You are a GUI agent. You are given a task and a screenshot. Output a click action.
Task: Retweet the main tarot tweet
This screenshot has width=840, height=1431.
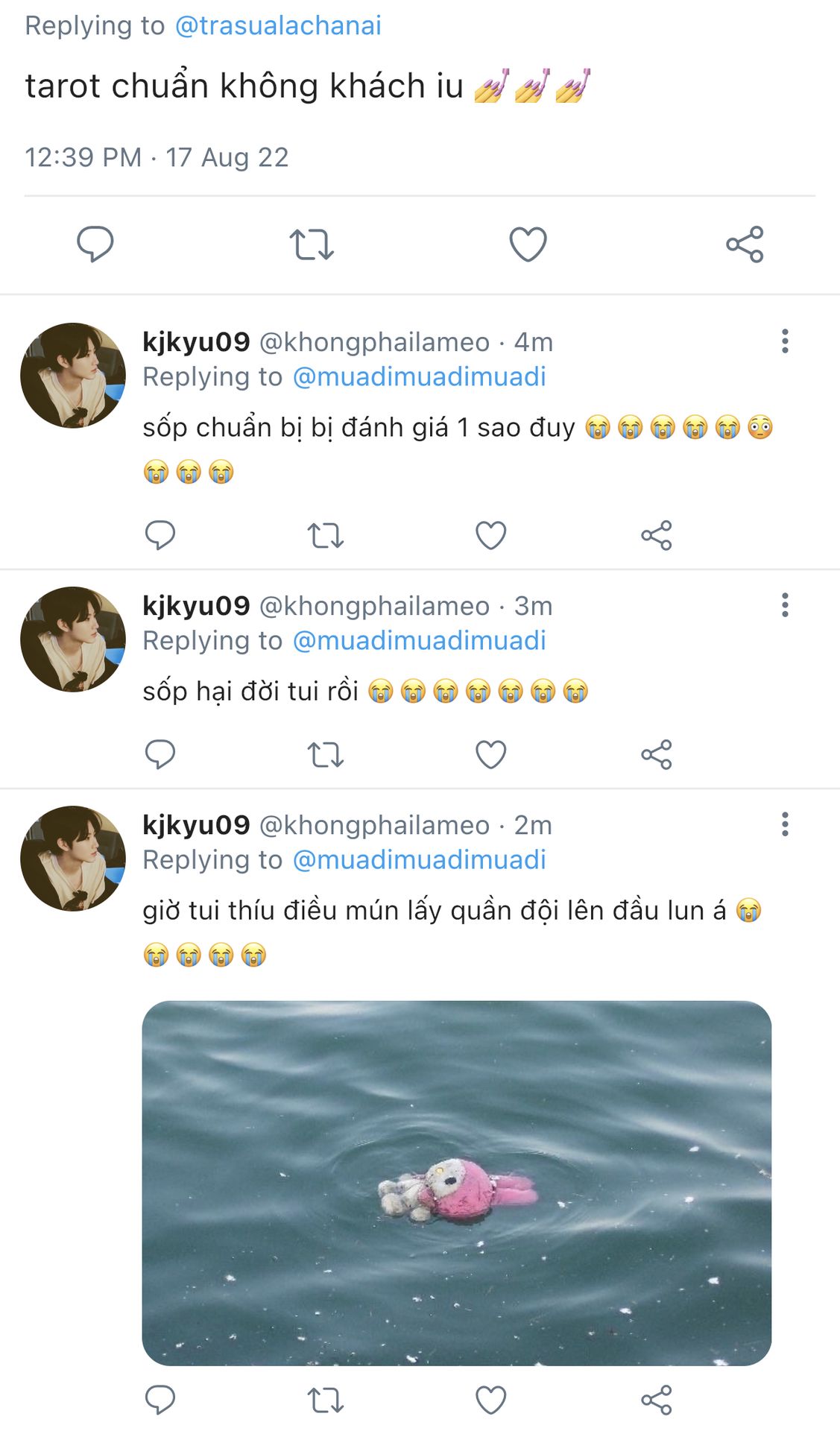[x=312, y=244]
